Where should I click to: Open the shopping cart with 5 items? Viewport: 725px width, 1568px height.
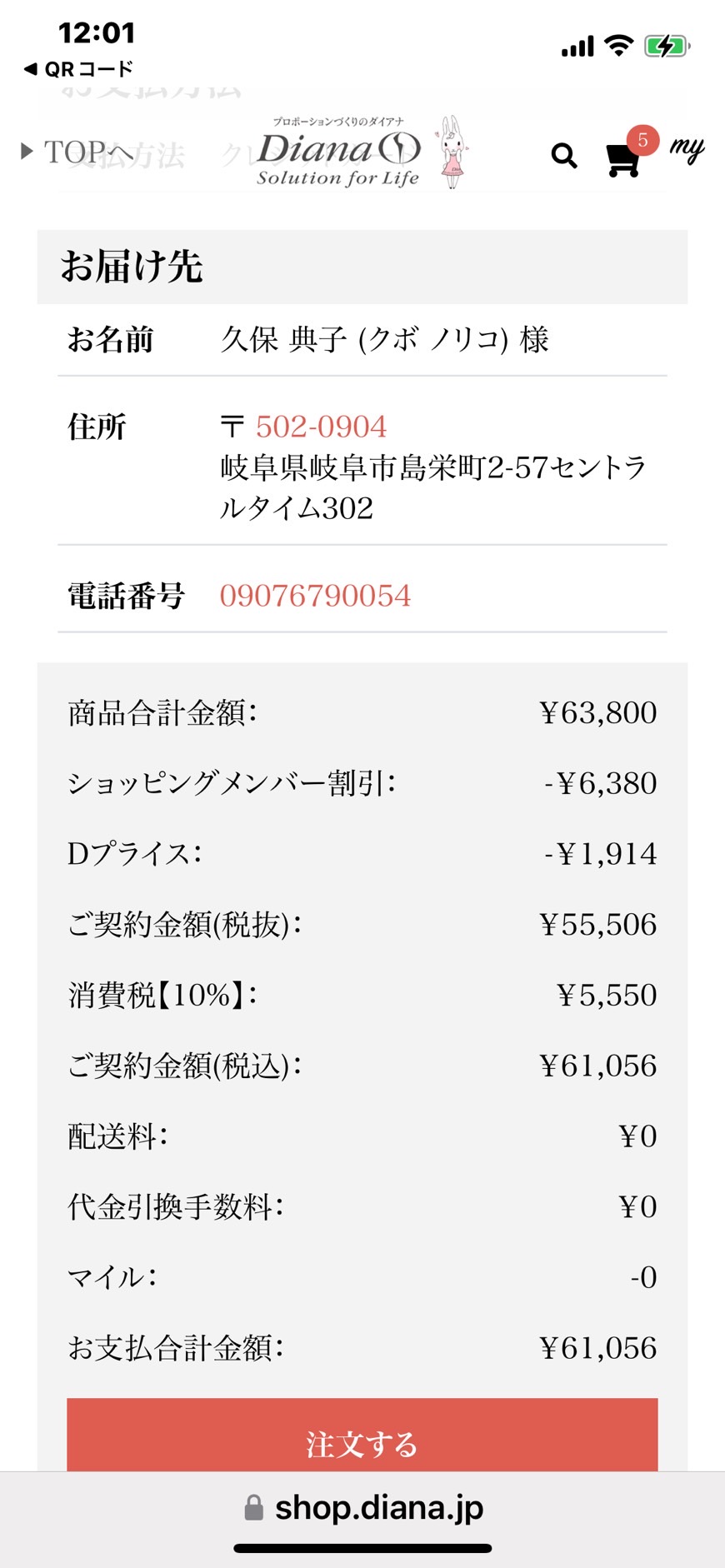tap(630, 152)
